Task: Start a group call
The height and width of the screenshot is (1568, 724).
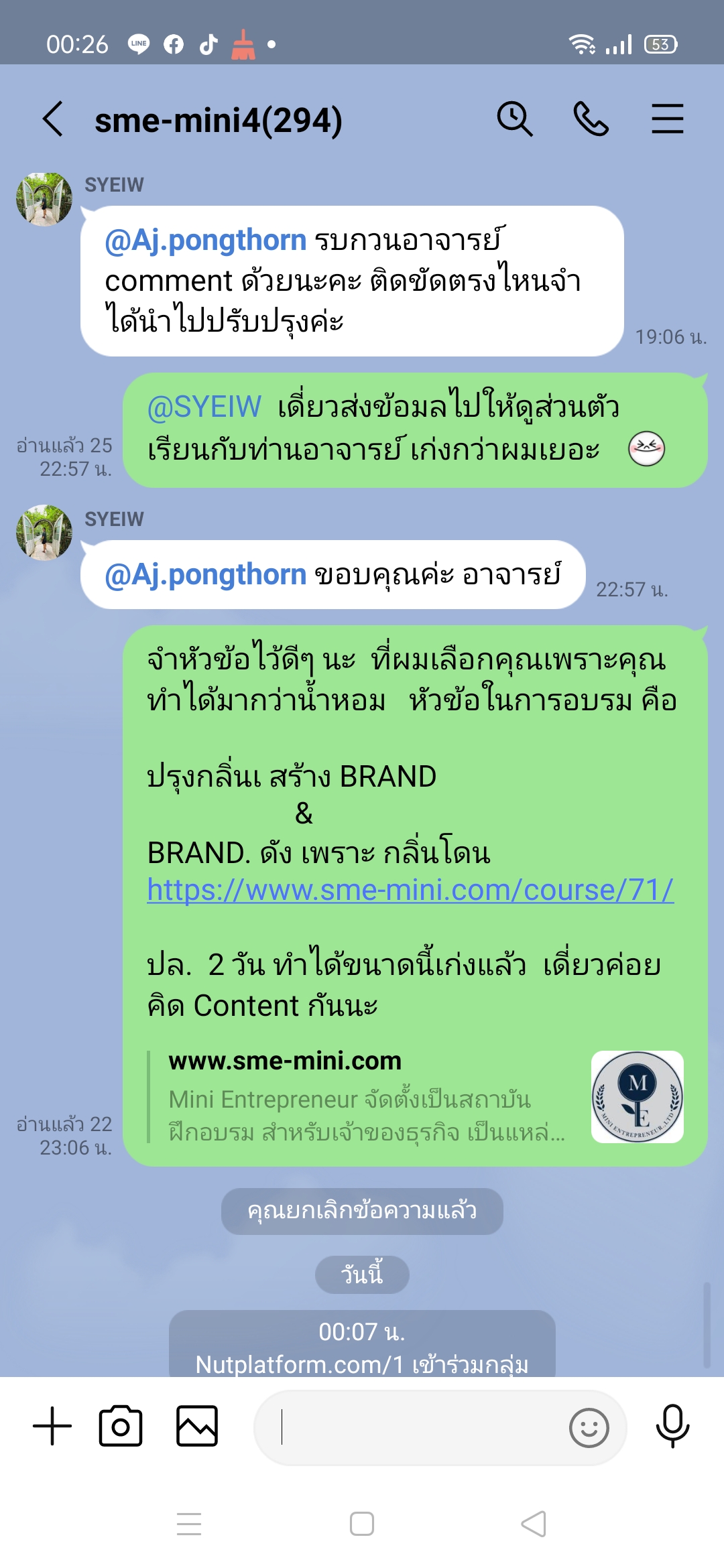Action: point(591,119)
